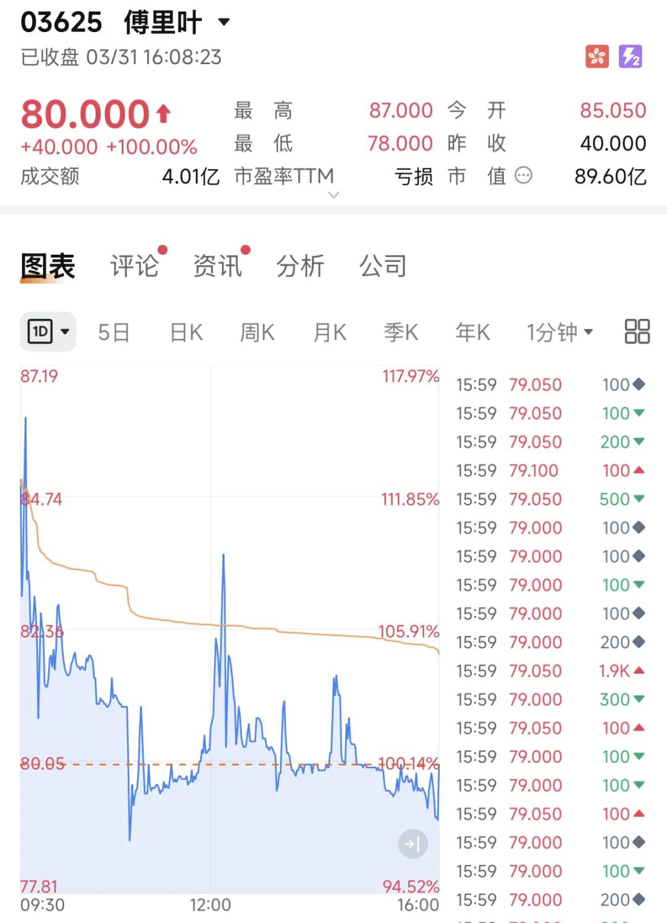
Task: Open the stock switcher dropdown beside 傅里叶
Action: click(224, 22)
